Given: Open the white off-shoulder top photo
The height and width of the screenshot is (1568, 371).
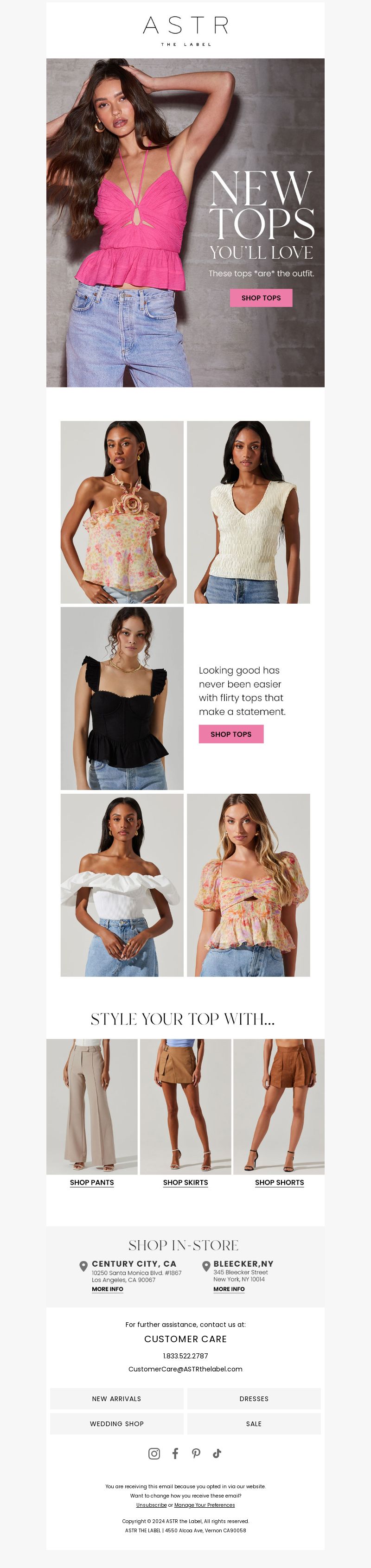Looking at the screenshot, I should (122, 885).
